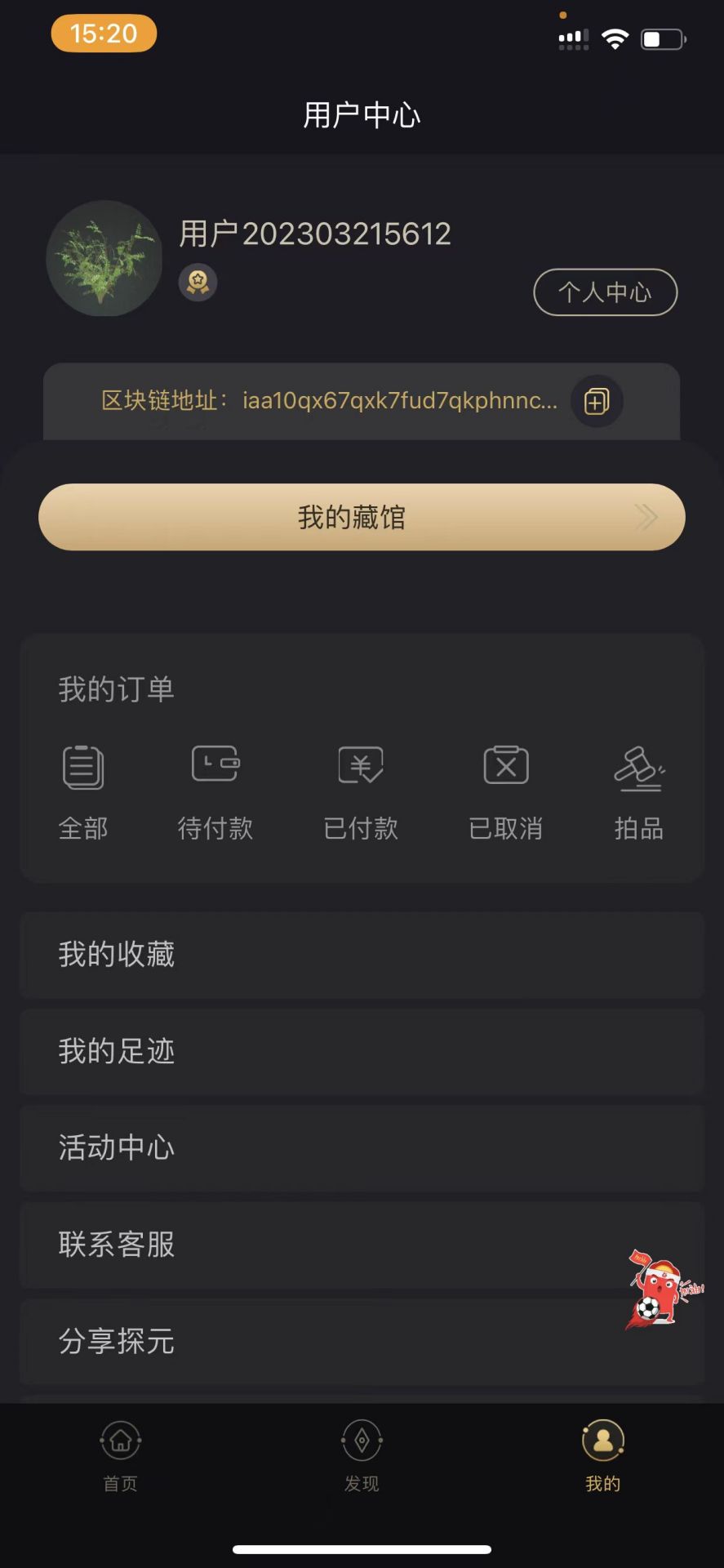
Task: Expand 我的藏馆 via double chevron
Action: [647, 516]
